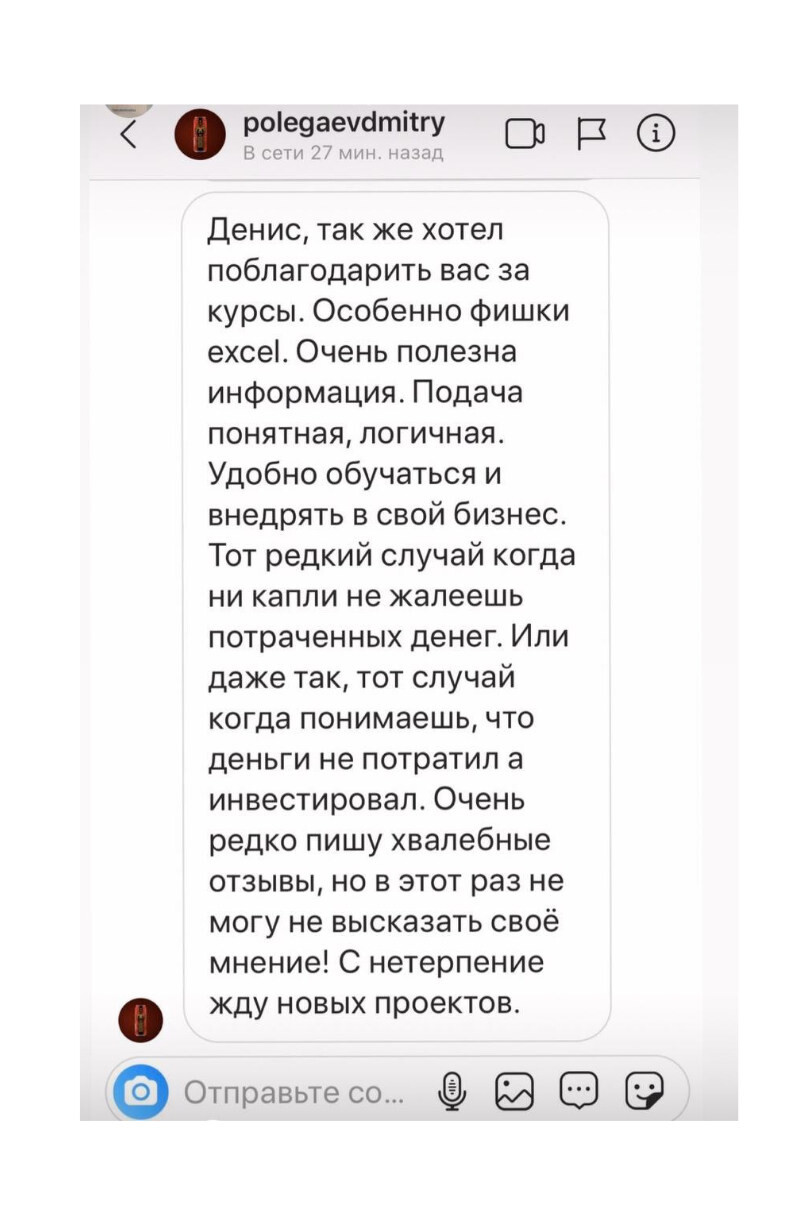Screen dimensions: 801x1226
Task: Open the quick replies bubble icon
Action: (x=579, y=1091)
